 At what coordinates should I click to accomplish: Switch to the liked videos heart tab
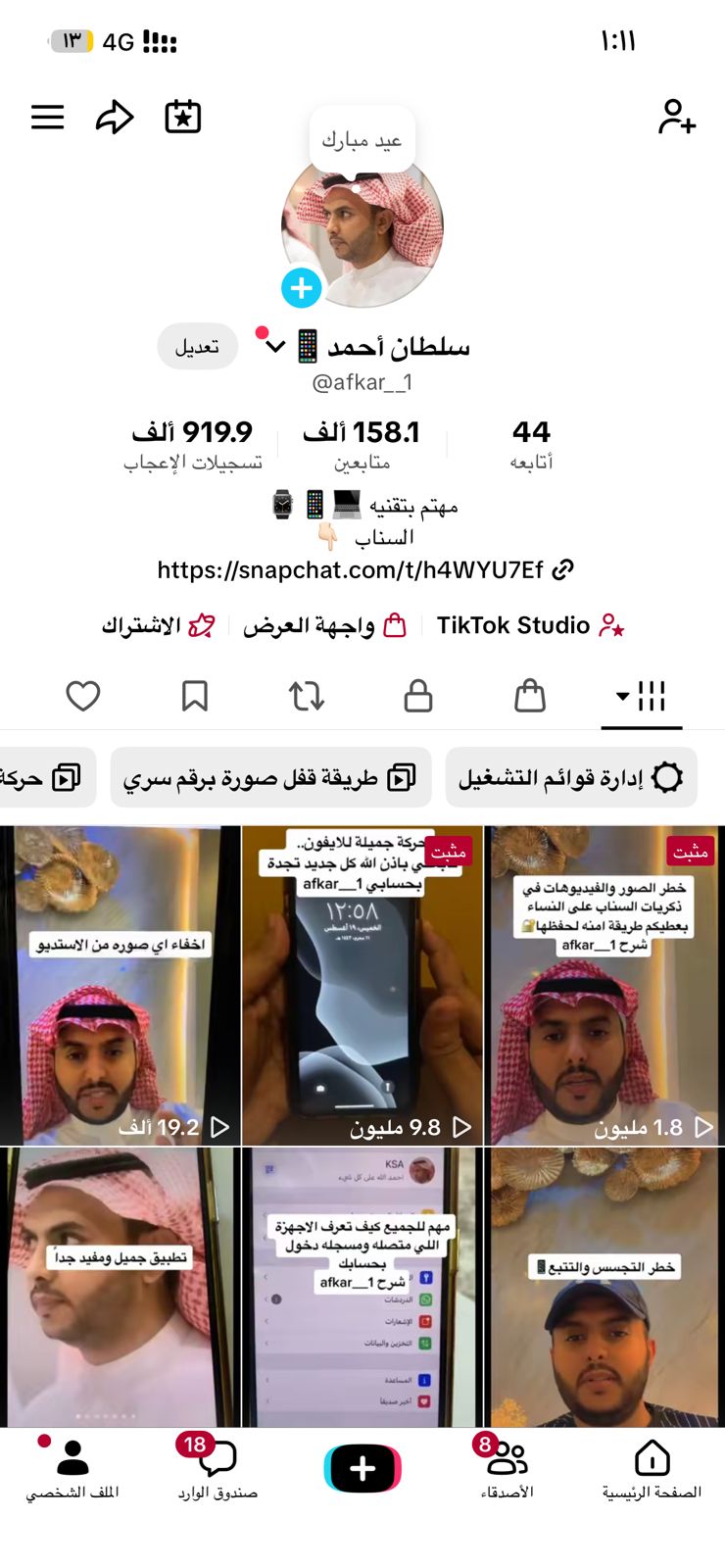coord(83,696)
